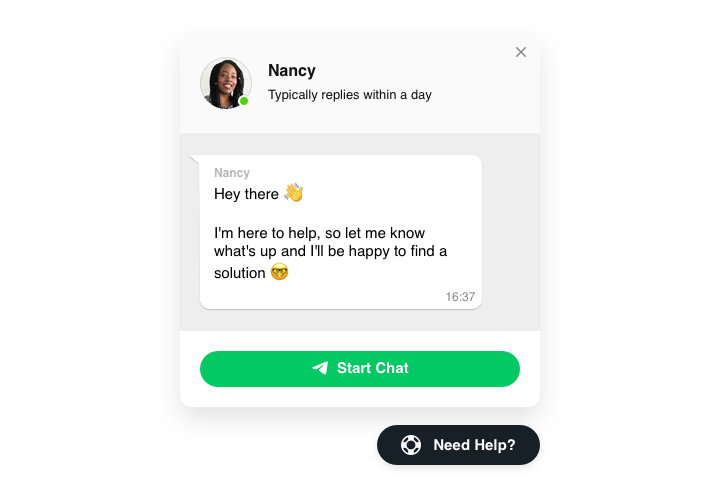Close the Nancy chat widget
Image resolution: width=720 pixels, height=500 pixels.
(x=520, y=52)
